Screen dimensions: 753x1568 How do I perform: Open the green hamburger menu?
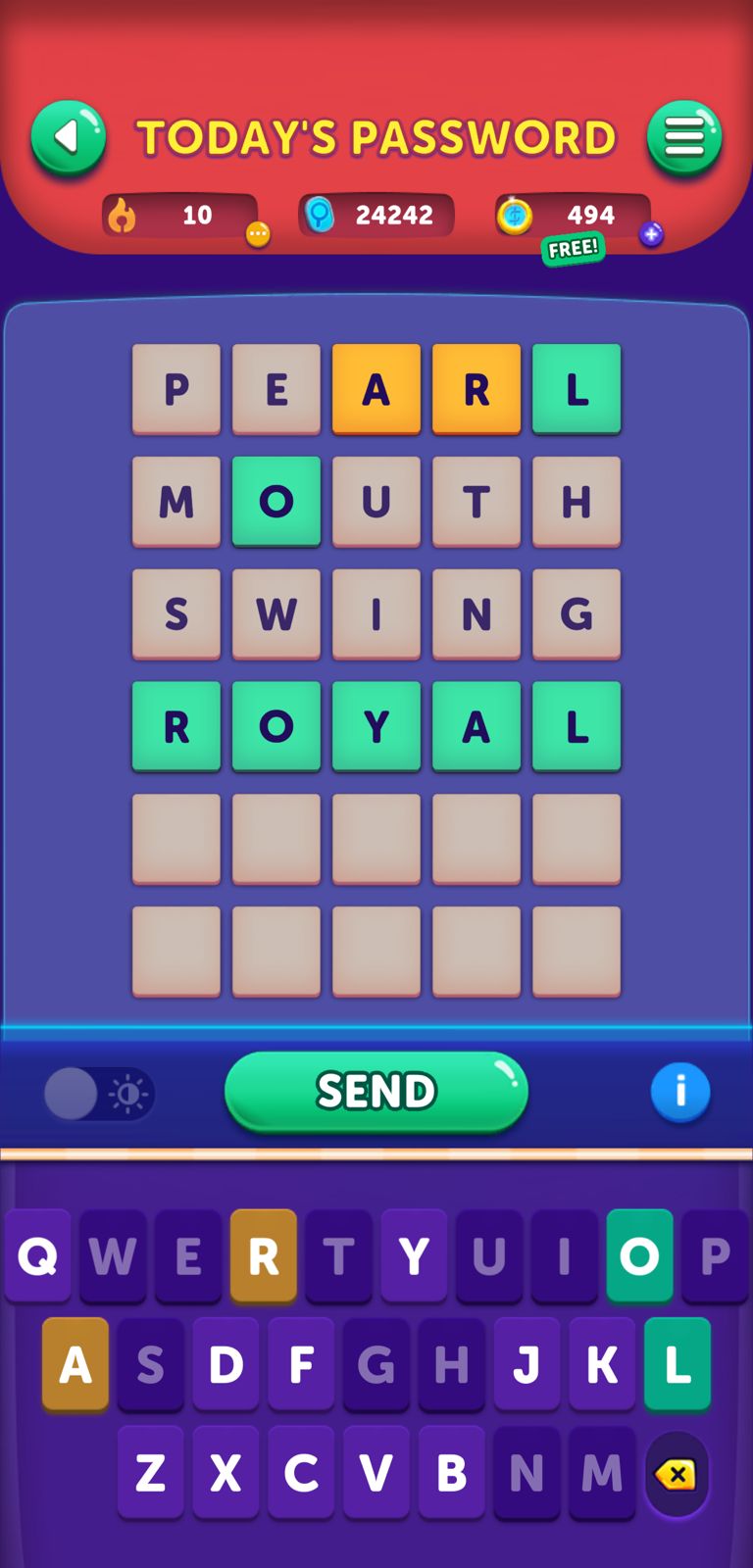(684, 138)
